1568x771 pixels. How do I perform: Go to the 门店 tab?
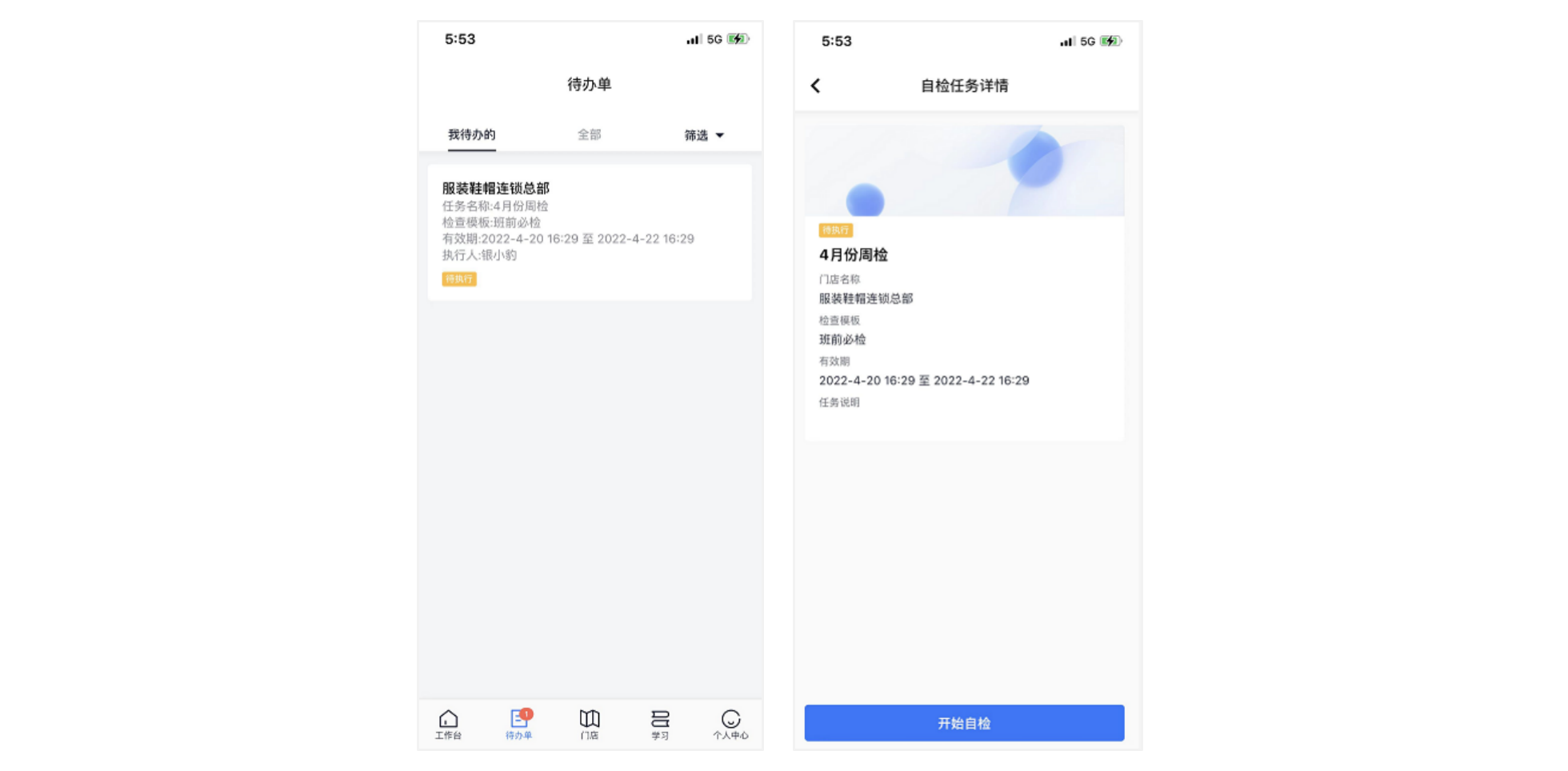pyautogui.click(x=590, y=724)
